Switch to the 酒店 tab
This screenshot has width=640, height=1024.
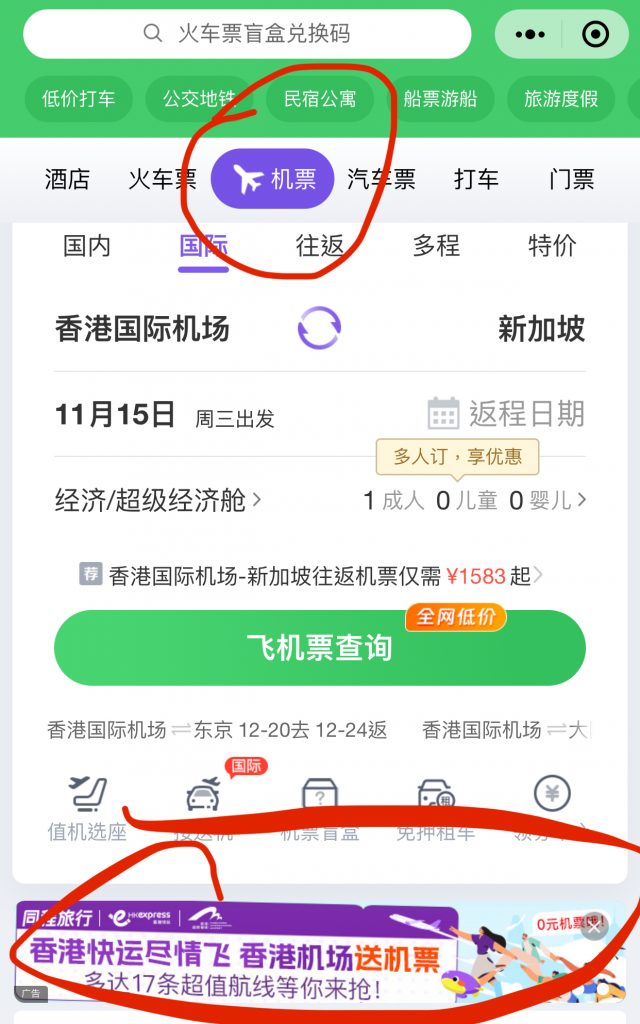(x=67, y=179)
